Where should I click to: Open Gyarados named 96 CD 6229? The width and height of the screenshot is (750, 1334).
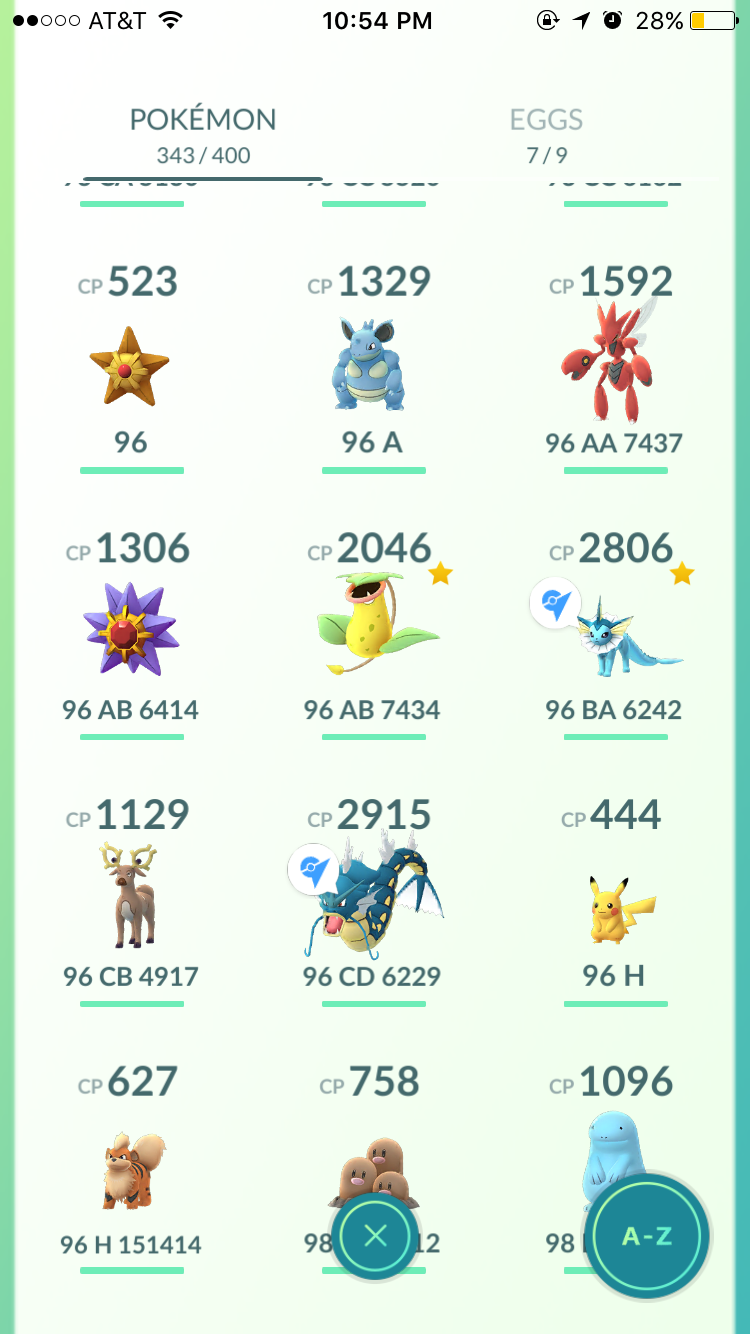tap(372, 900)
